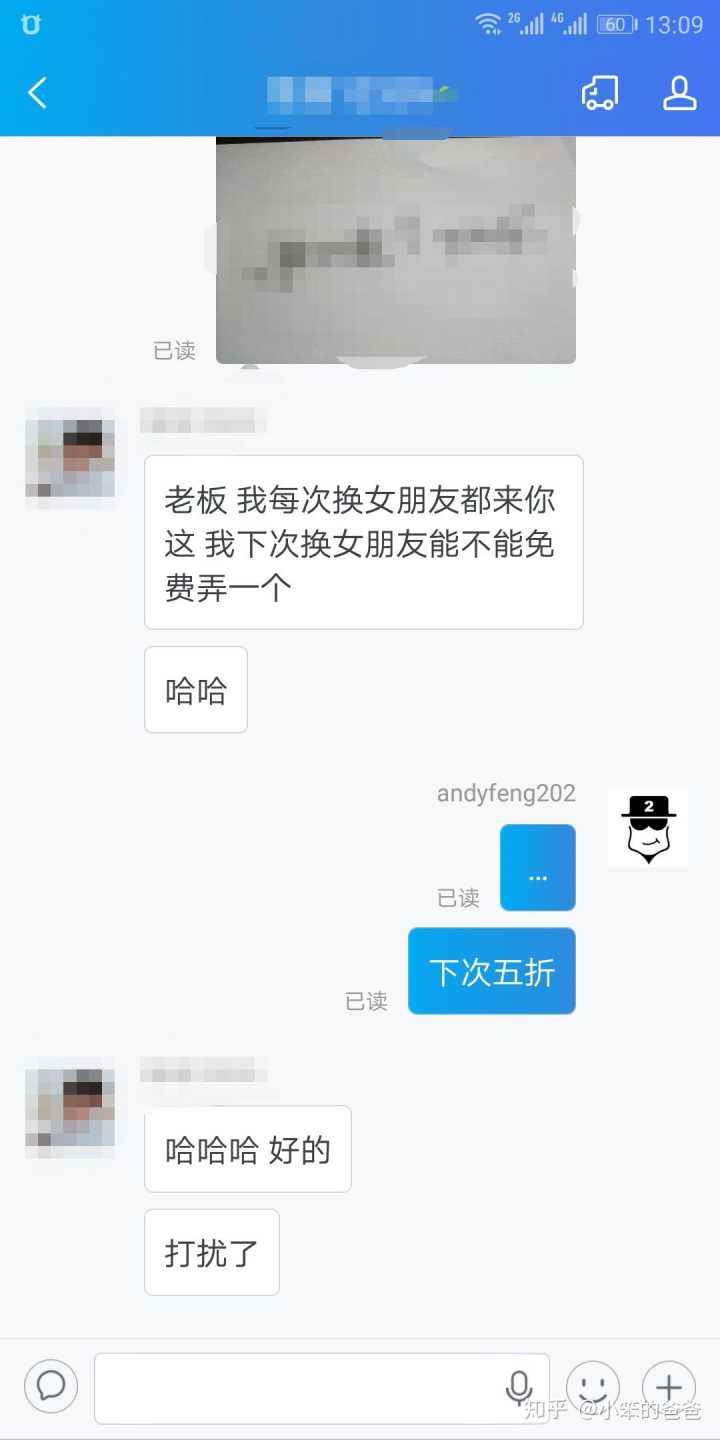Open the logistics truck icon

[600, 93]
